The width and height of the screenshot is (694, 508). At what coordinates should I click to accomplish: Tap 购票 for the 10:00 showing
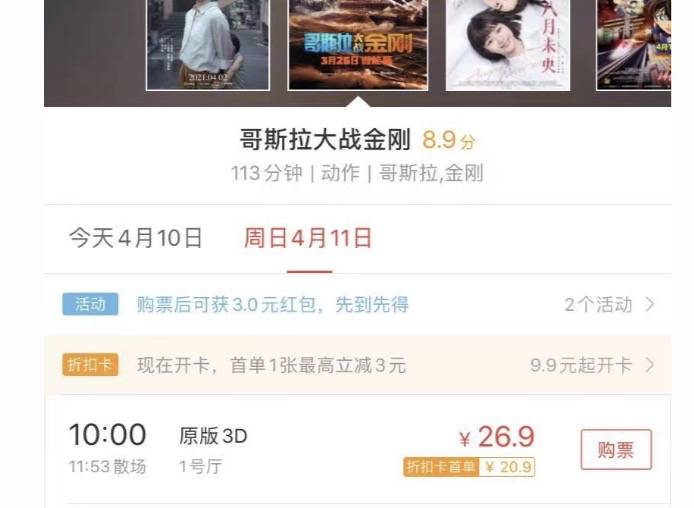[616, 450]
